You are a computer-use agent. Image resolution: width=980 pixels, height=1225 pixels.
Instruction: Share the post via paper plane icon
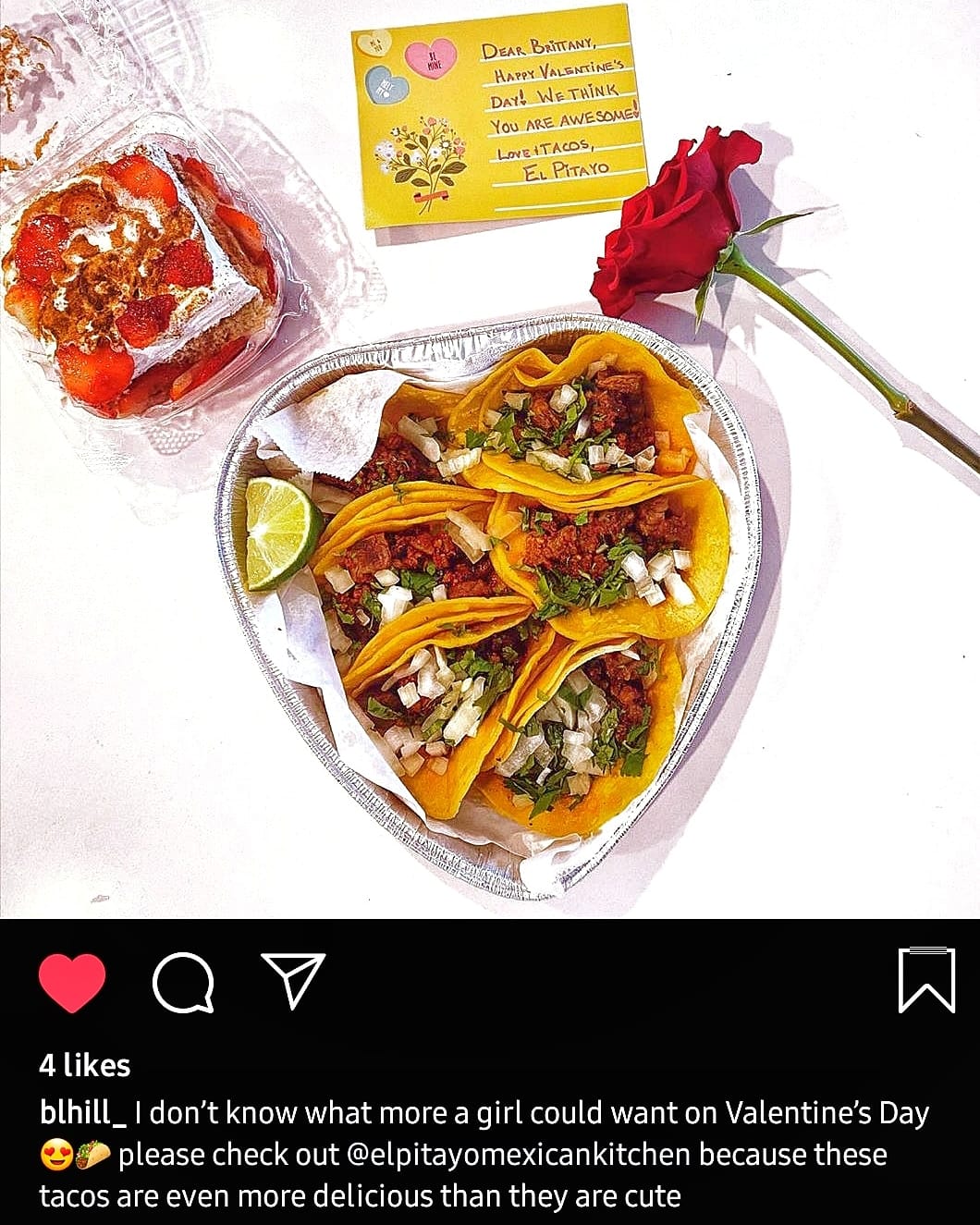coord(293,980)
